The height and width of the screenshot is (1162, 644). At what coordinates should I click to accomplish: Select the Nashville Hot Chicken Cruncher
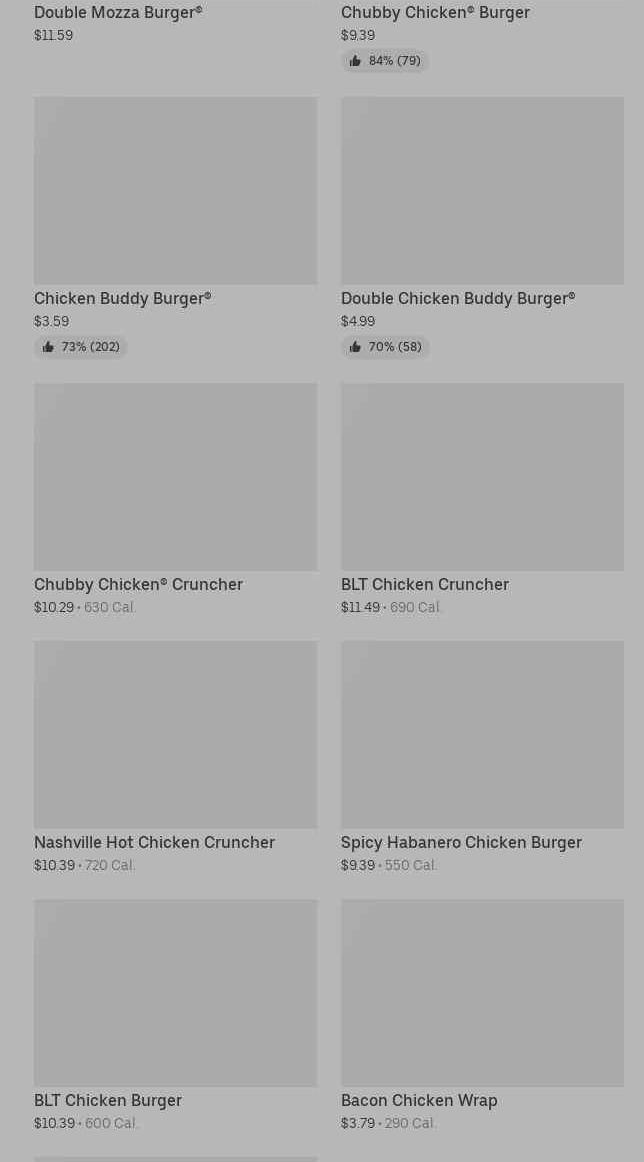(x=175, y=757)
